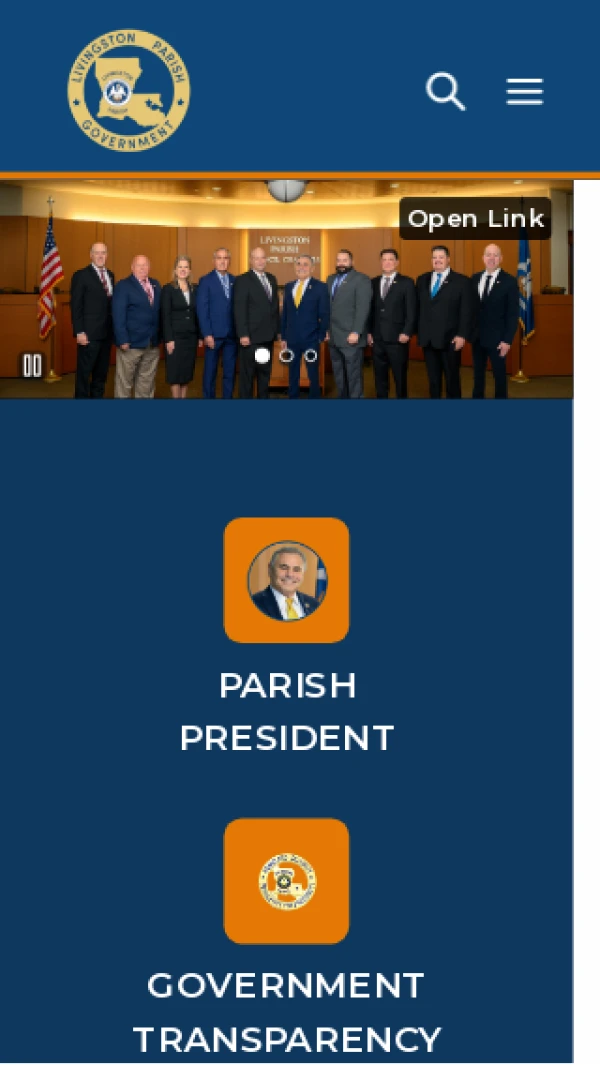Image resolution: width=600 pixels, height=1065 pixels.
Task: Open the search icon in header
Action: click(446, 92)
